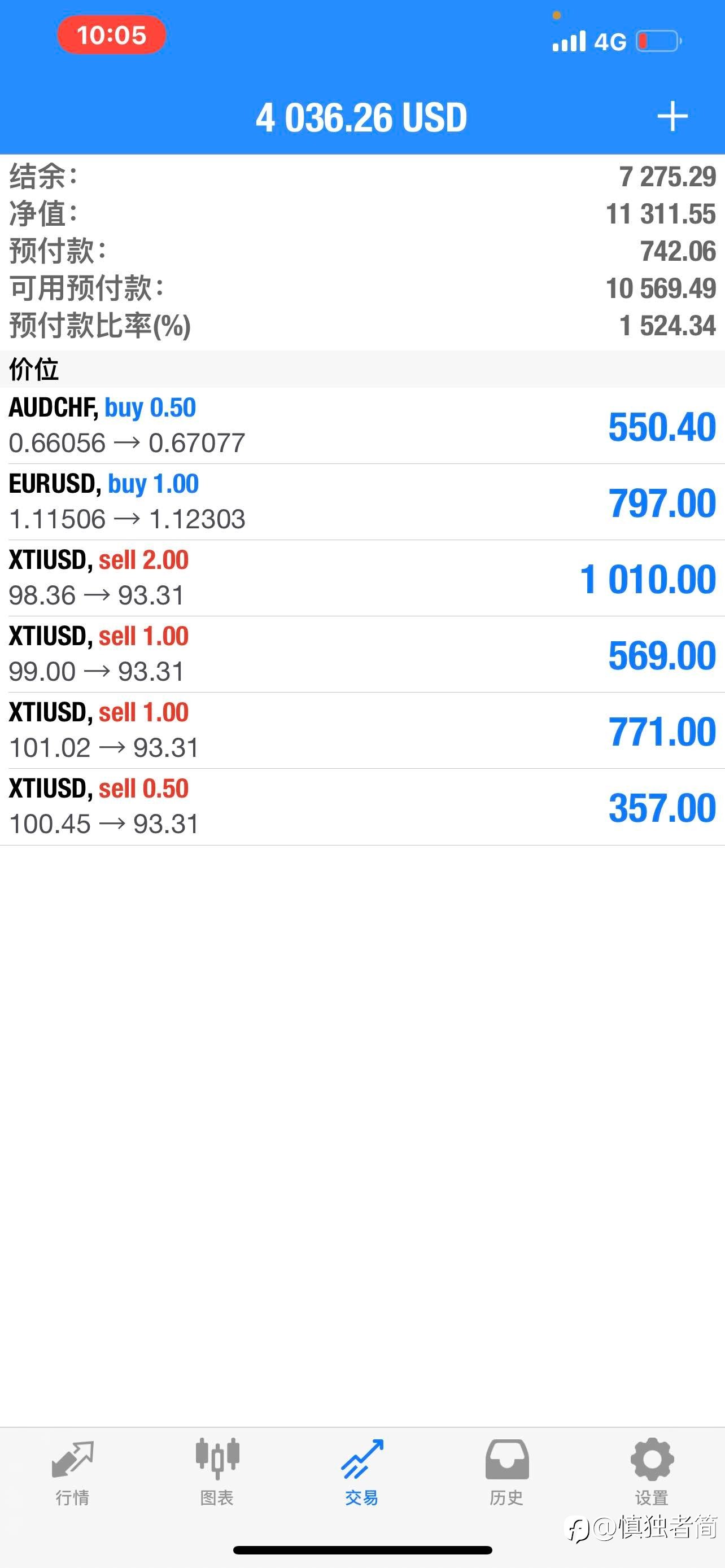Tap the XTIUSD sell 2.00 position
The image size is (725, 1568).
pyautogui.click(x=362, y=578)
